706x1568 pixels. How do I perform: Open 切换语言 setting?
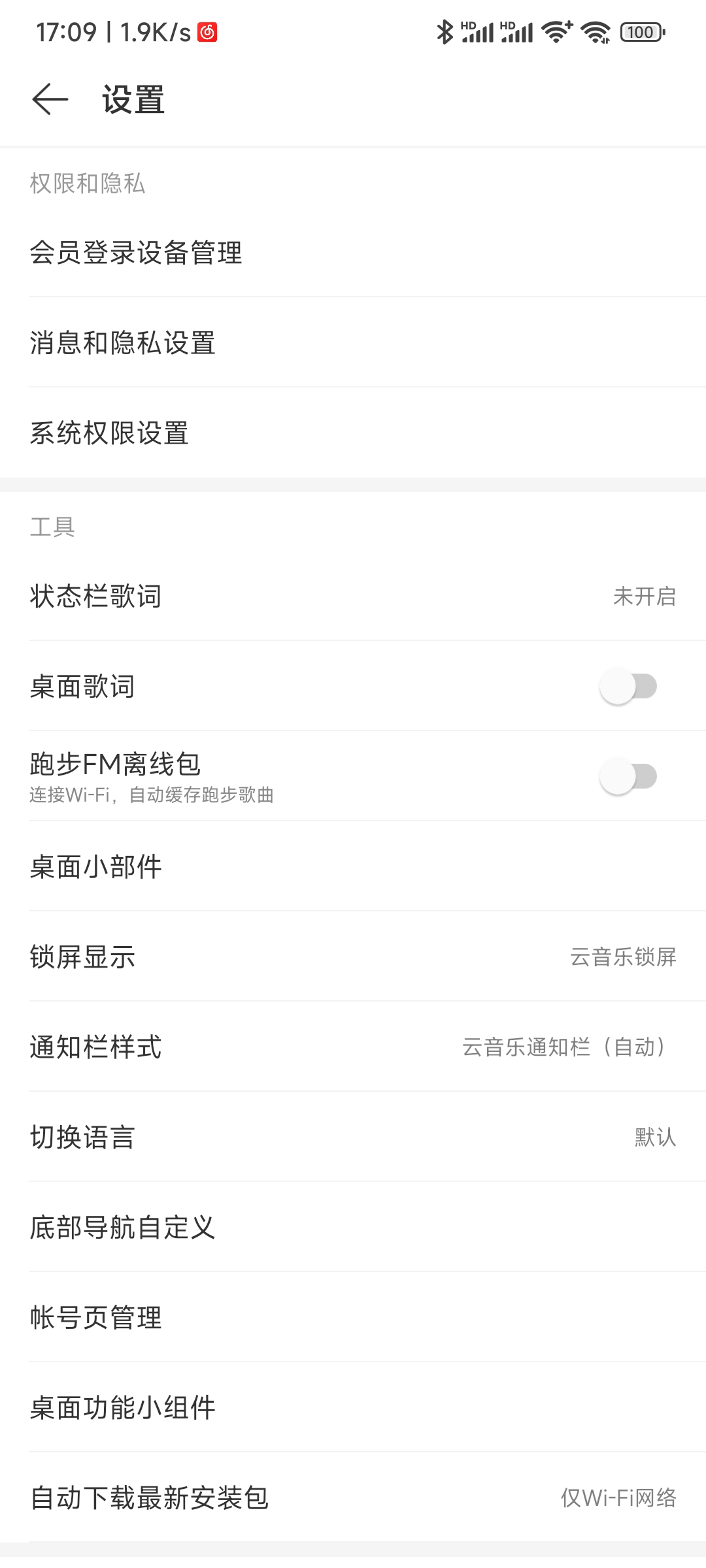353,1137
